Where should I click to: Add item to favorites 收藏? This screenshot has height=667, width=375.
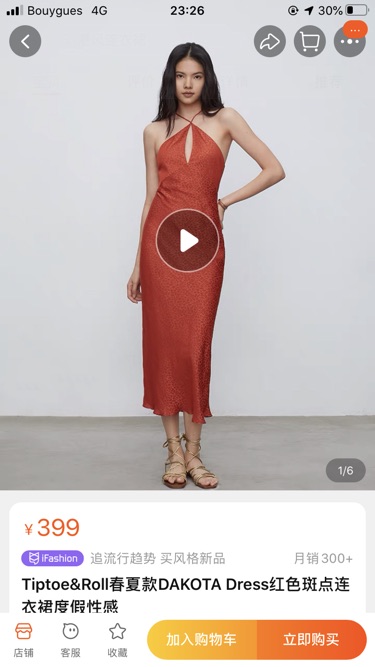pos(117,640)
